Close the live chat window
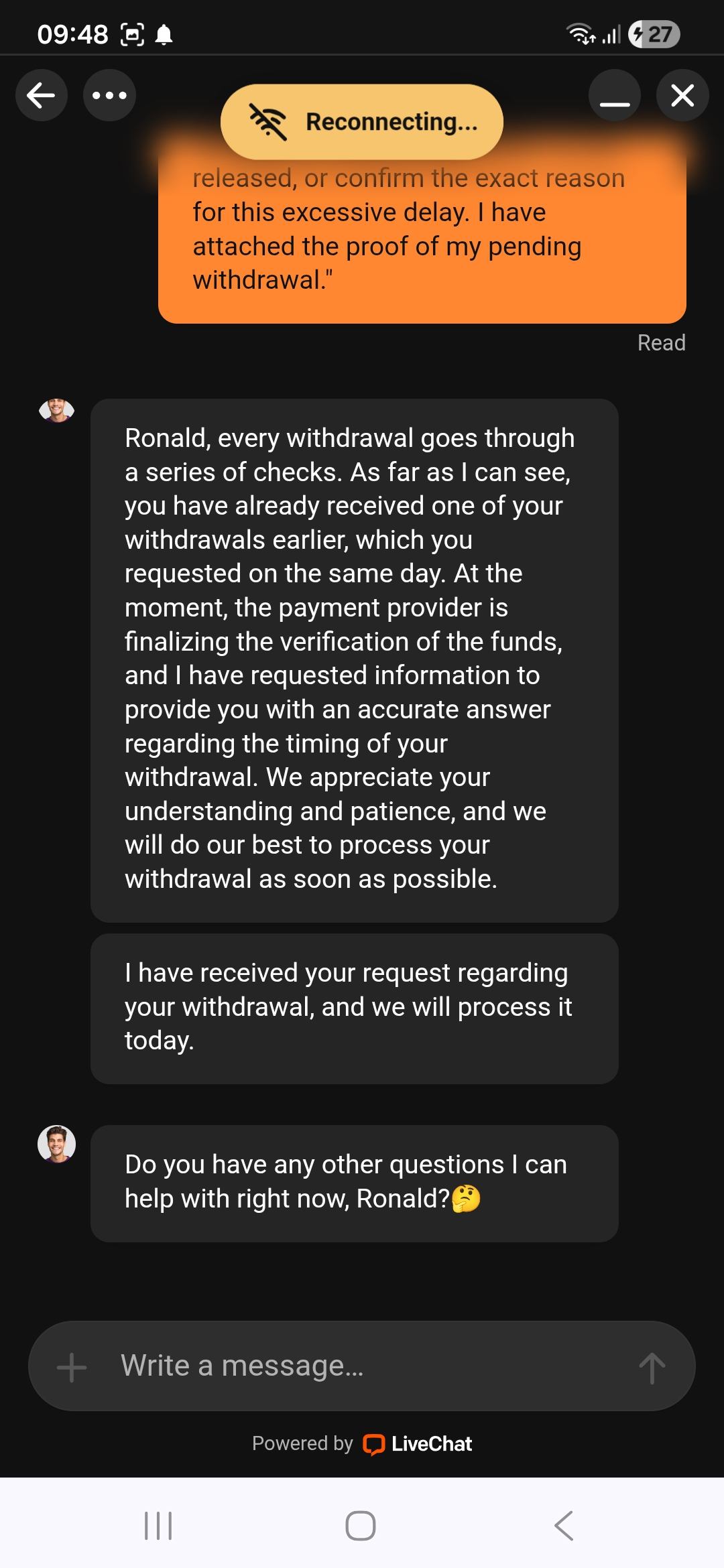 [682, 95]
